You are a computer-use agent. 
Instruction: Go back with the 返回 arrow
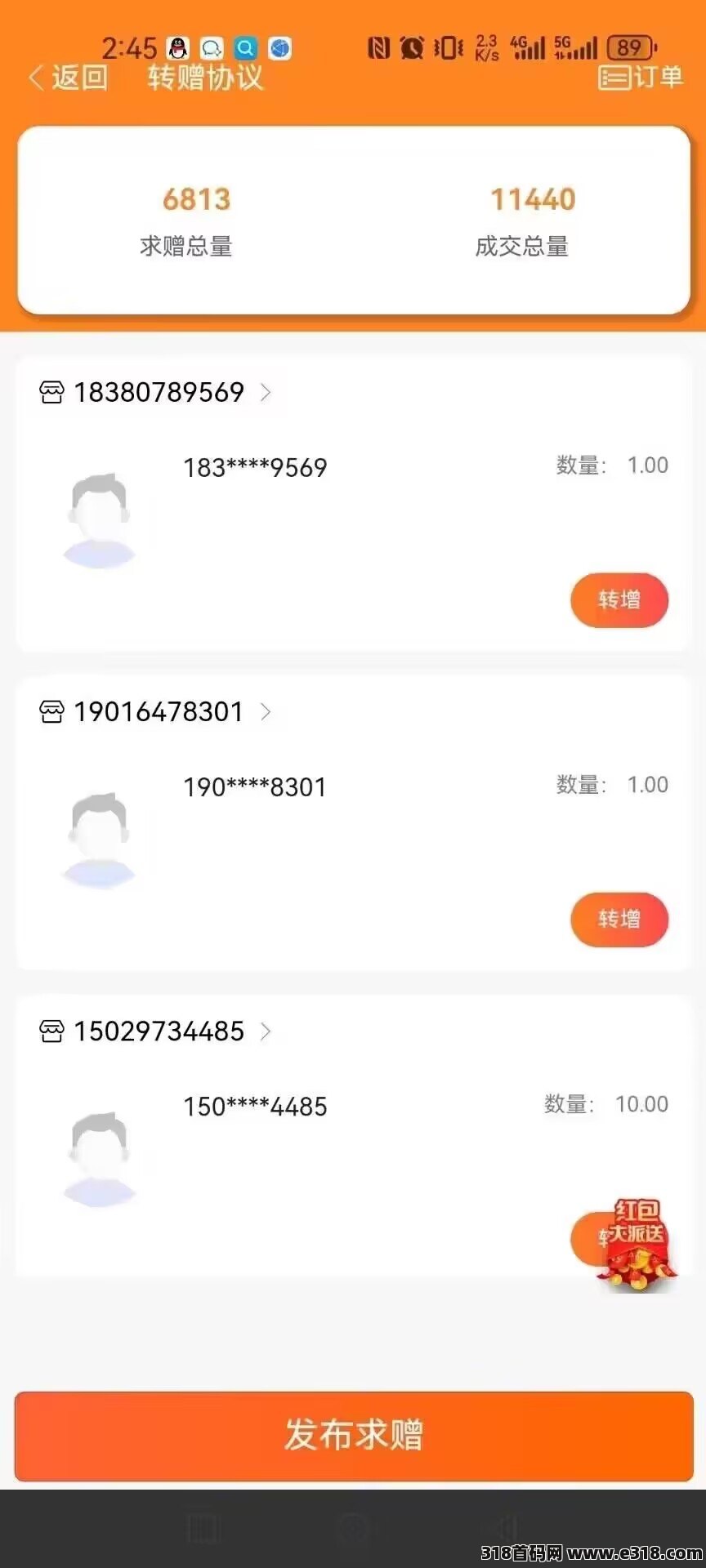point(67,78)
